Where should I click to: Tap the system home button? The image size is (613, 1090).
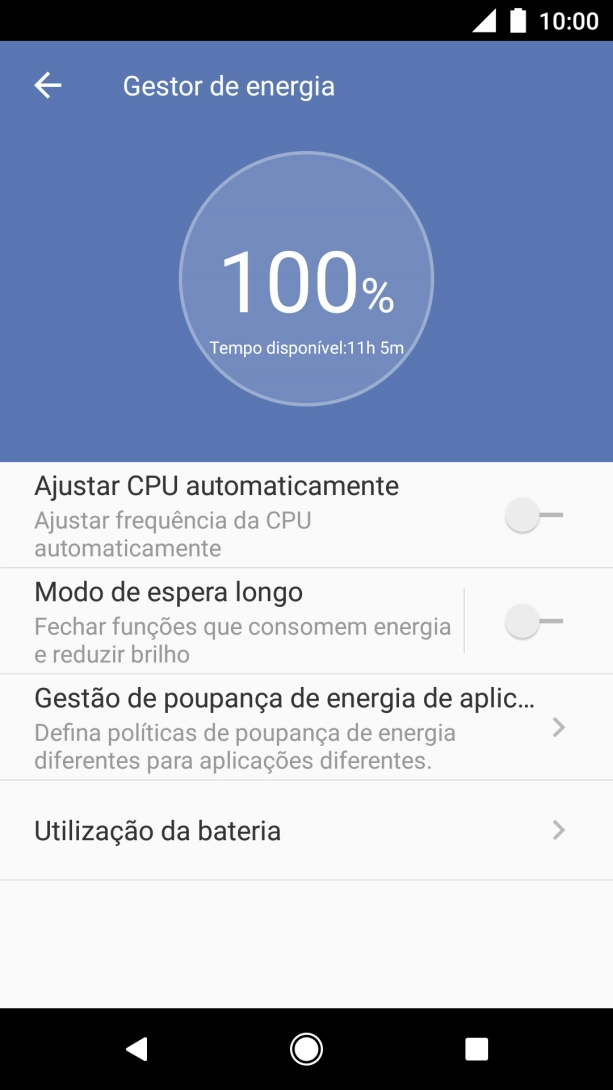[x=306, y=1048]
